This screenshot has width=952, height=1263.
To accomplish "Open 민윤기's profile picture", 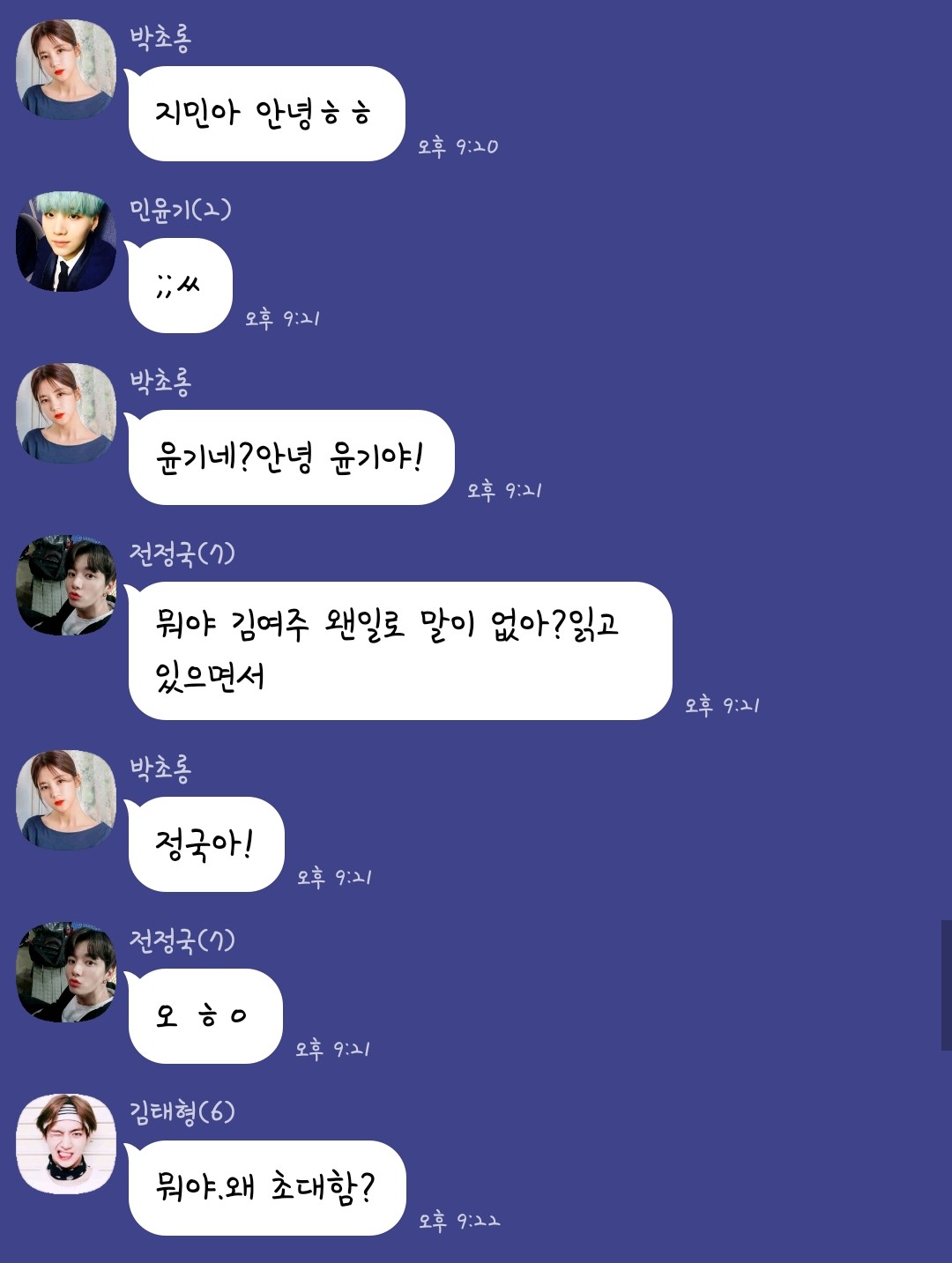I will click(66, 241).
